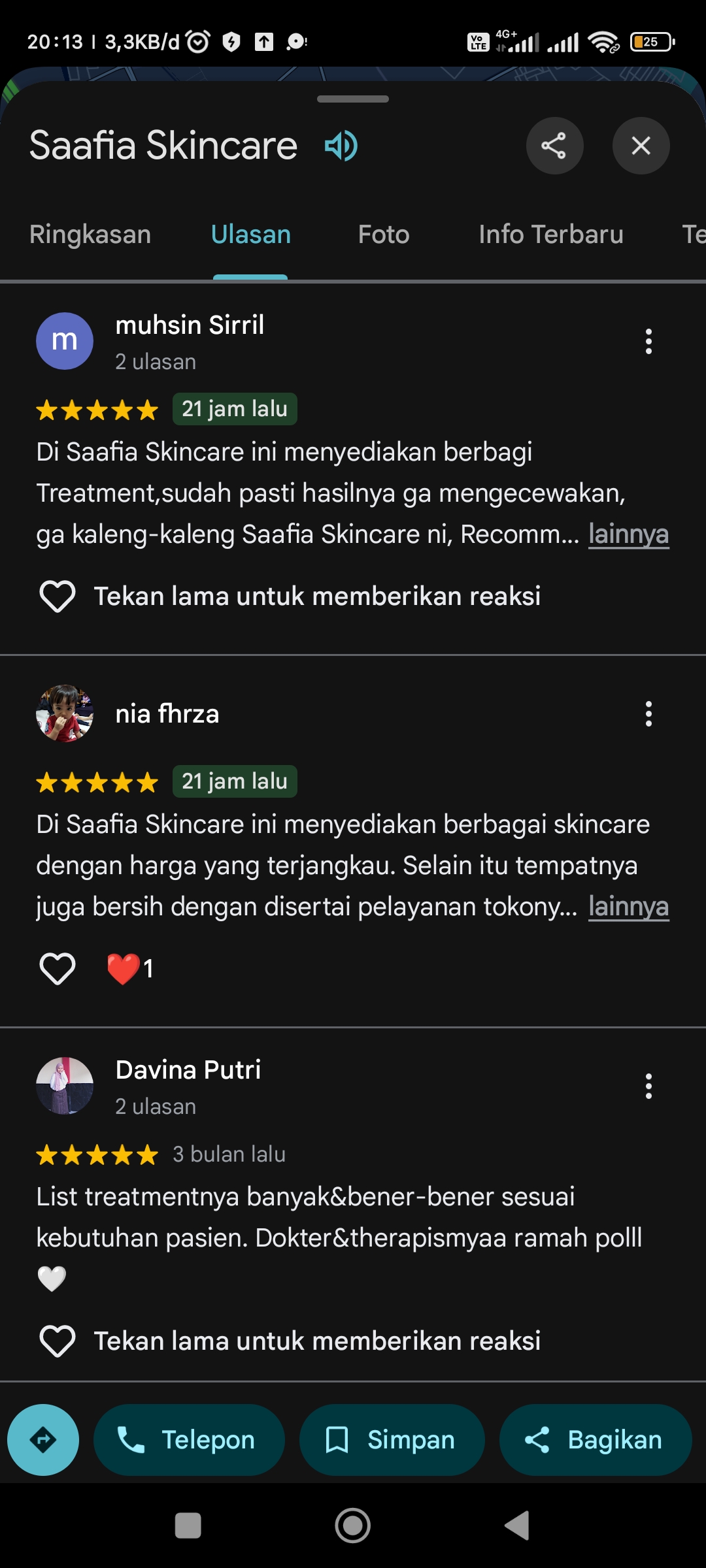This screenshot has height=1568, width=706.
Task: Expand muhsin Sirril's review with lainnya
Action: point(628,534)
